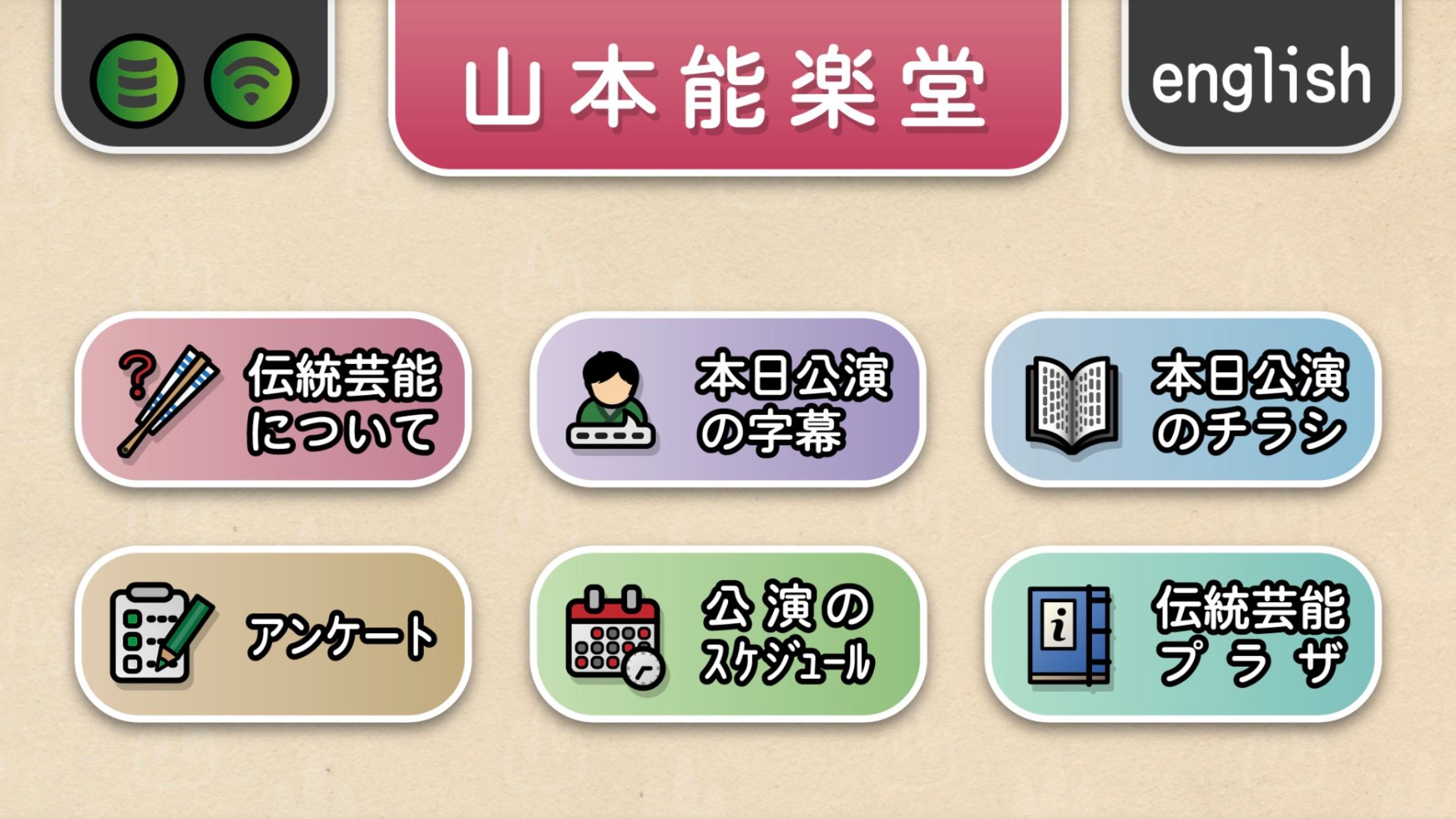The width and height of the screenshot is (1456, 819).
Task: View 公演のスケジュール (performance schedule)
Action: pyautogui.click(x=728, y=634)
